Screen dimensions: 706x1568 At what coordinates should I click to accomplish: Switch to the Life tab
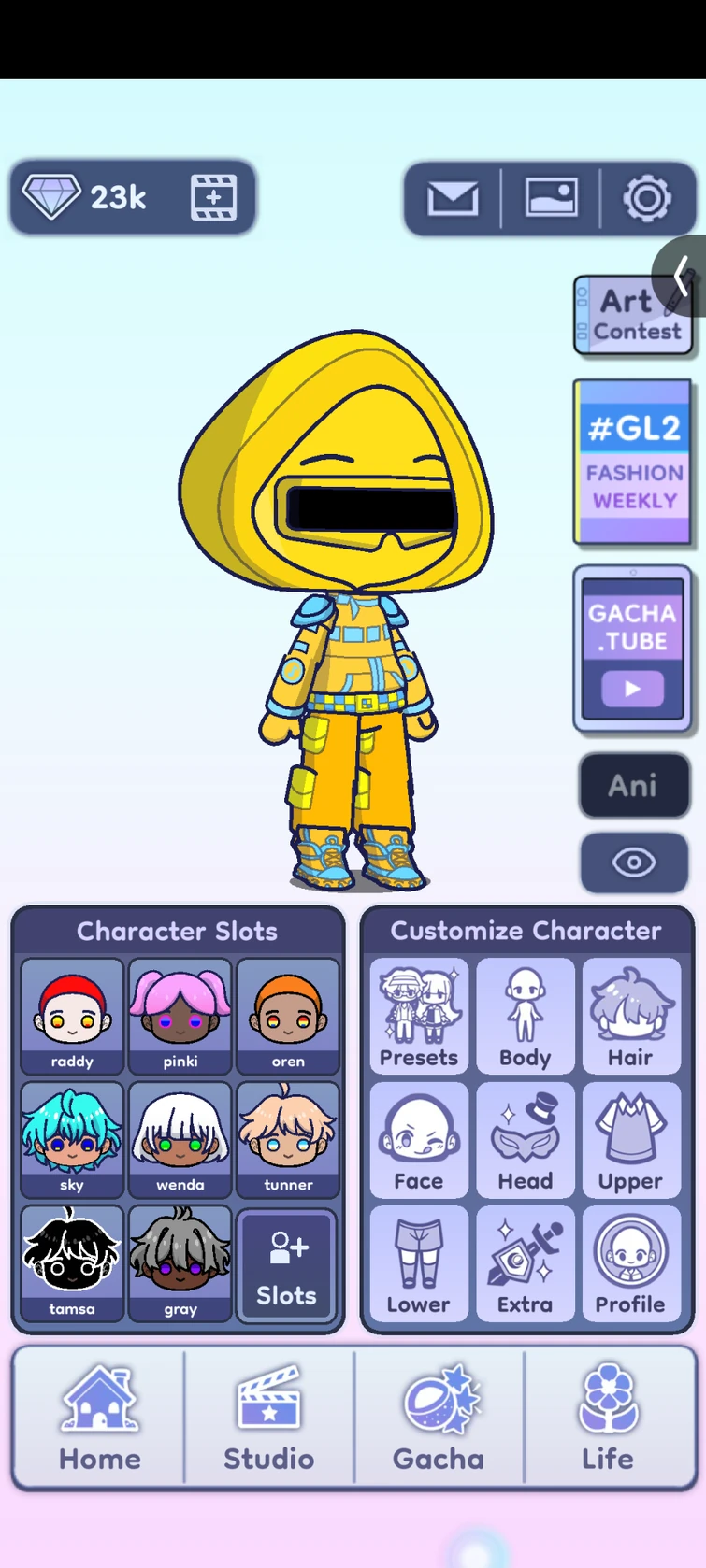[x=608, y=1417]
